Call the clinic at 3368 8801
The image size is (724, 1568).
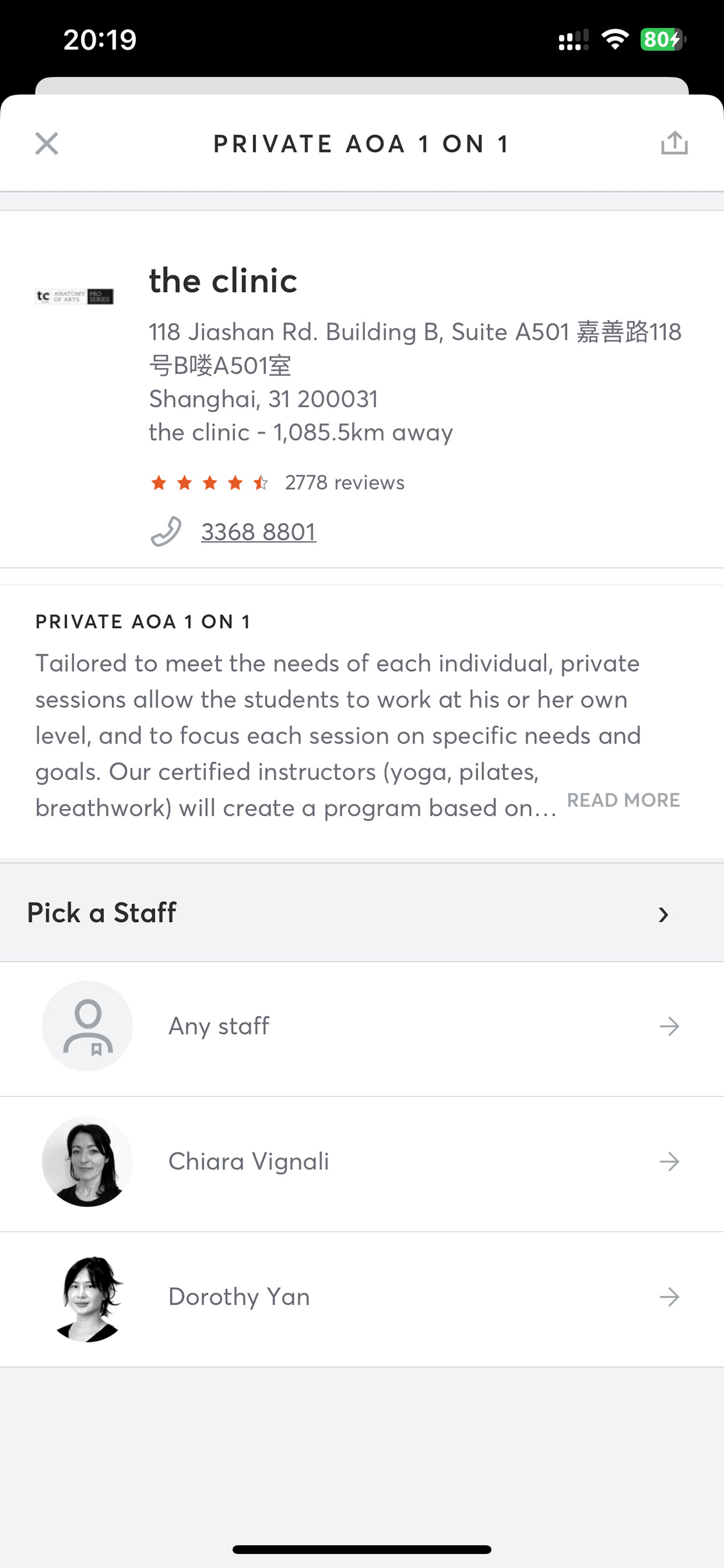point(258,532)
